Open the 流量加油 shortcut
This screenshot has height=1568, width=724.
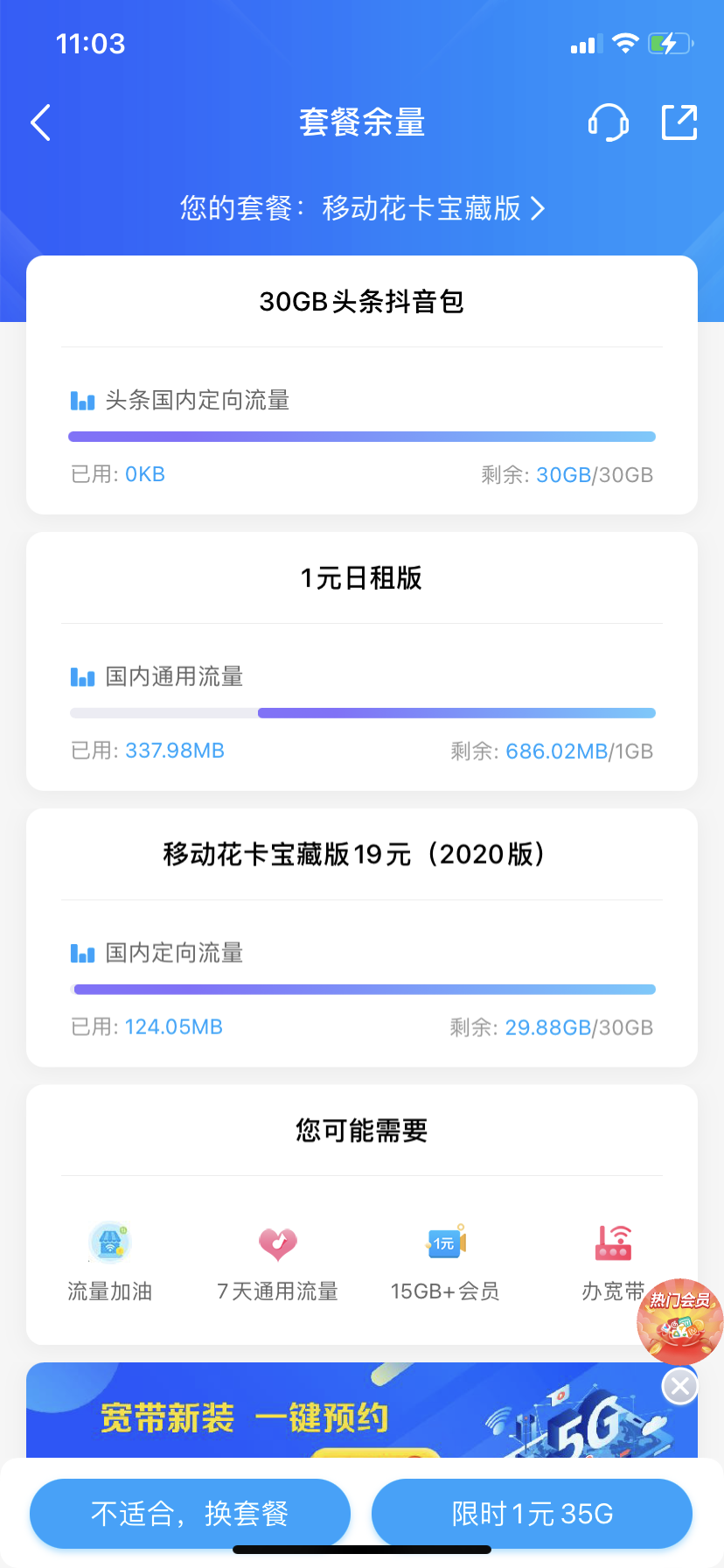tap(110, 1260)
